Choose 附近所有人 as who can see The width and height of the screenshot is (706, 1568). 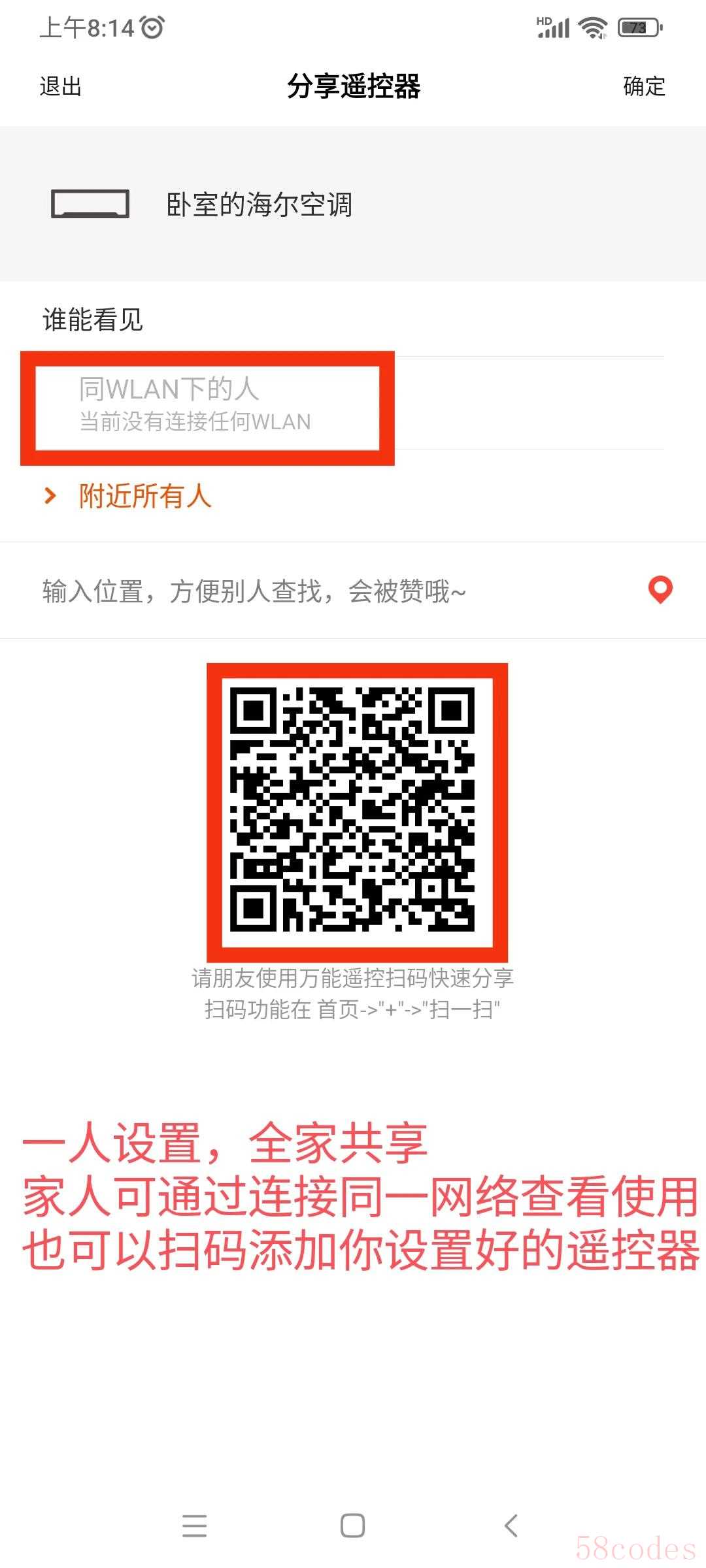click(145, 496)
